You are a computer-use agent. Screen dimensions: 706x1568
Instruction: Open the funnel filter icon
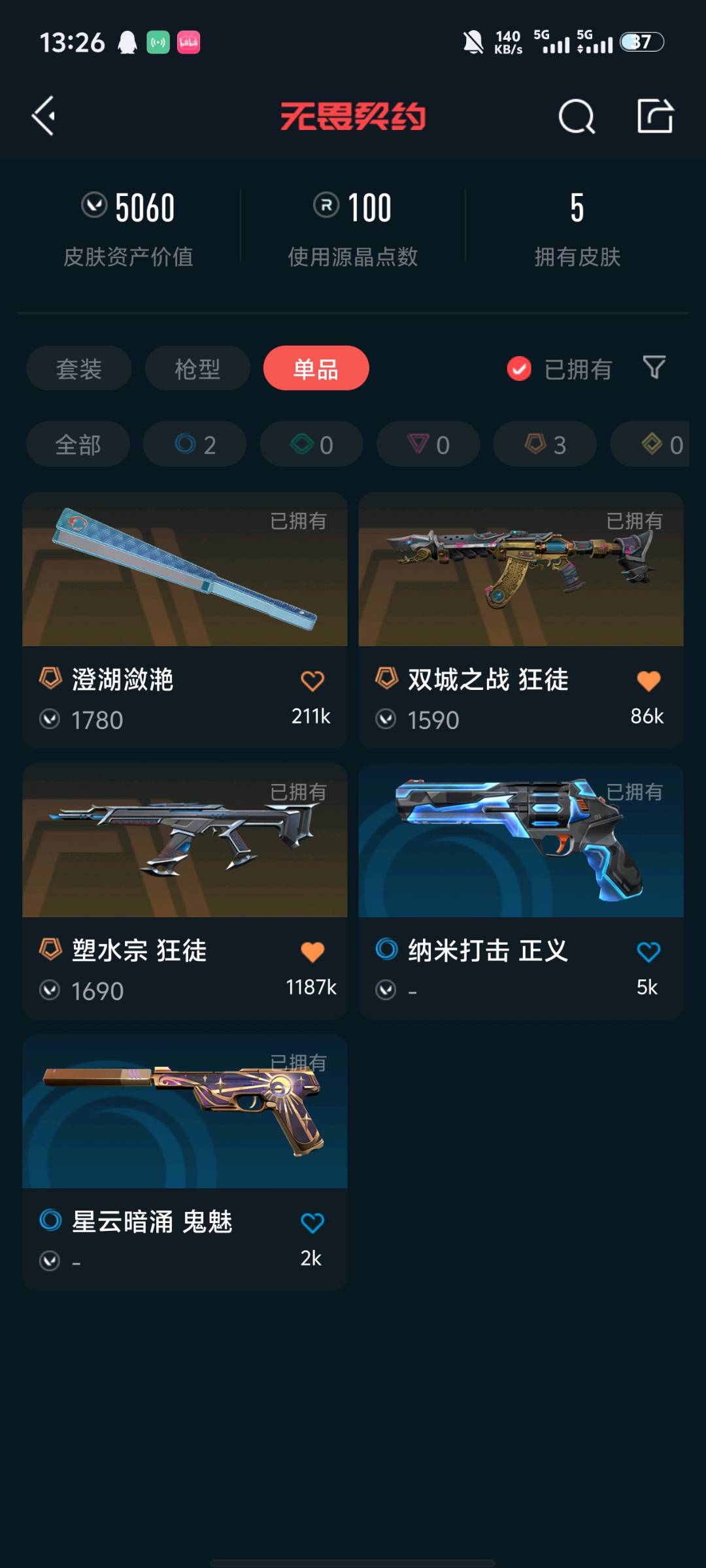coord(654,368)
